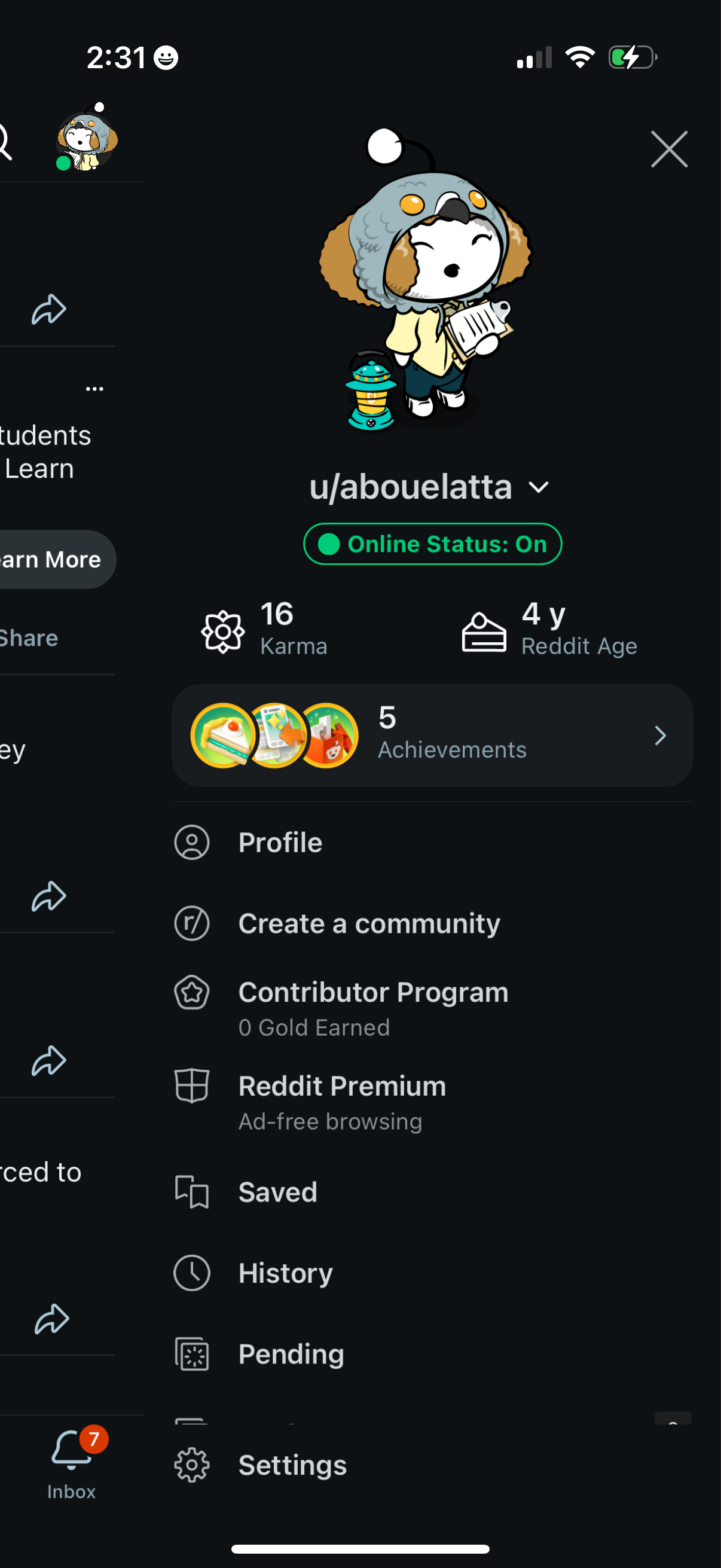Open your browsing History
The height and width of the screenshot is (1568, 721).
285,1272
